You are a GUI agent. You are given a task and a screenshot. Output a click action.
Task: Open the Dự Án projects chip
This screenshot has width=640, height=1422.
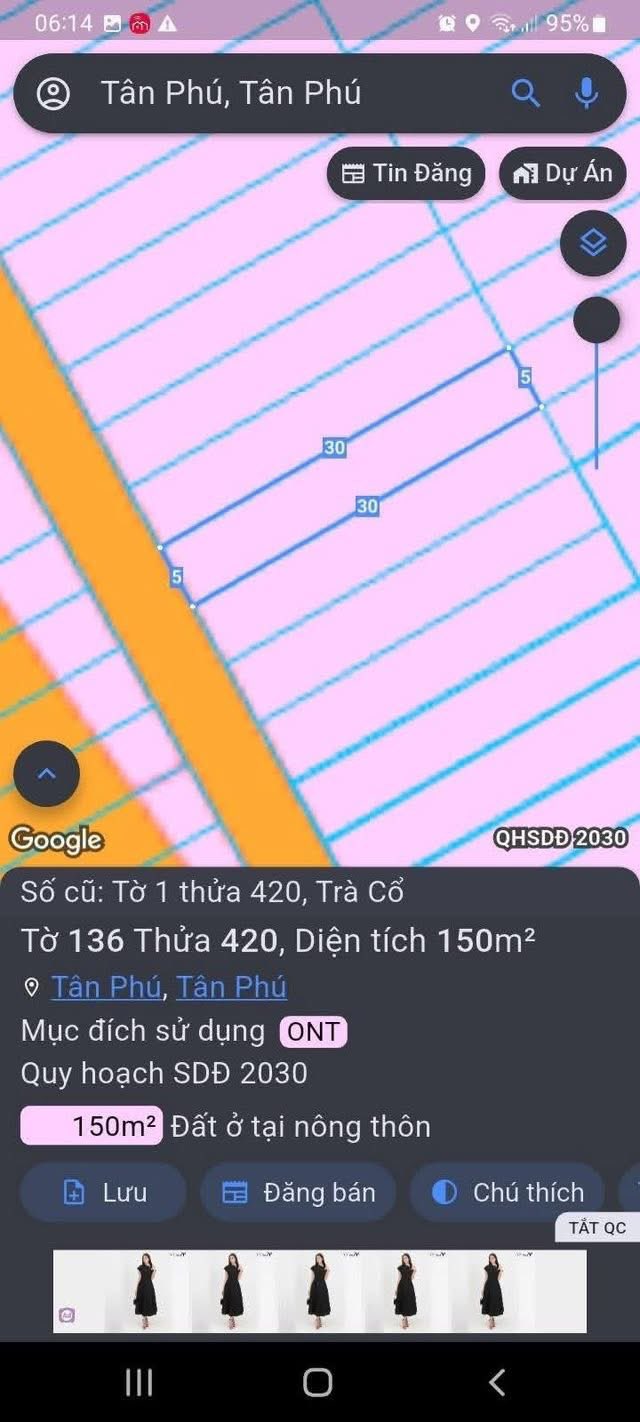tap(562, 173)
